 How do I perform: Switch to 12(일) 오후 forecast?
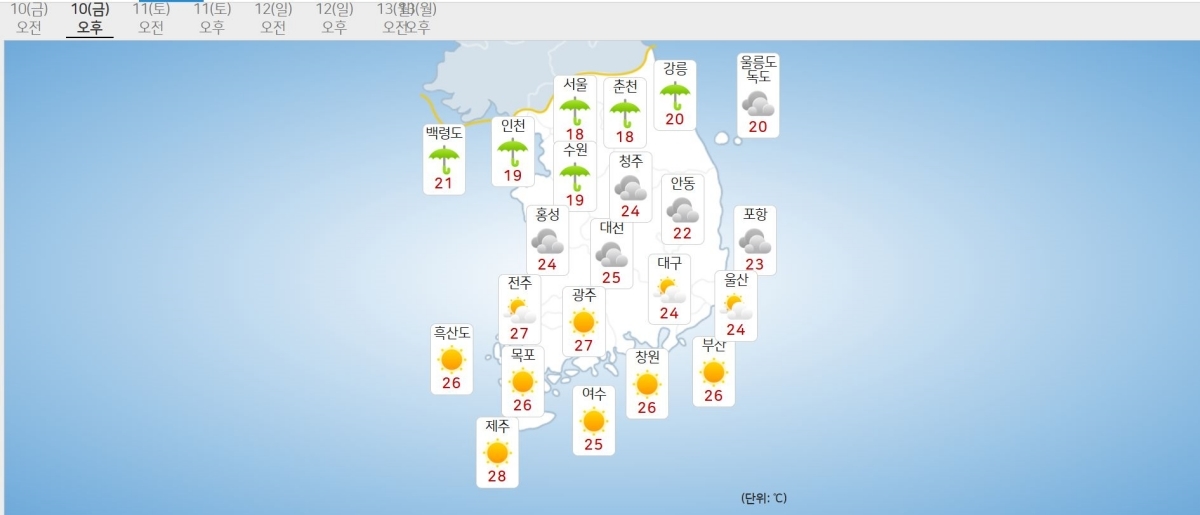click(334, 18)
